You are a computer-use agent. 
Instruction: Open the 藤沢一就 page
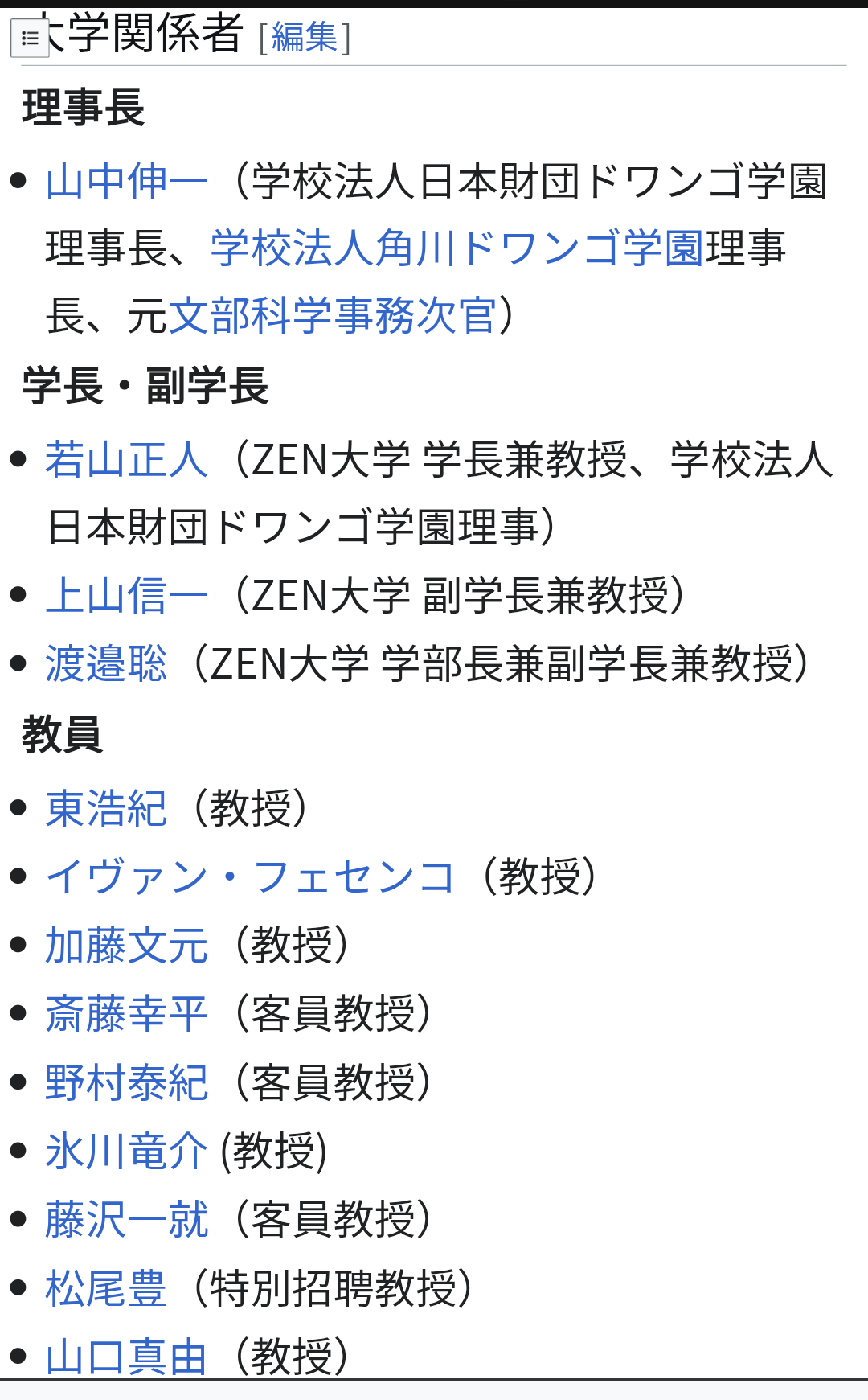(x=126, y=1220)
